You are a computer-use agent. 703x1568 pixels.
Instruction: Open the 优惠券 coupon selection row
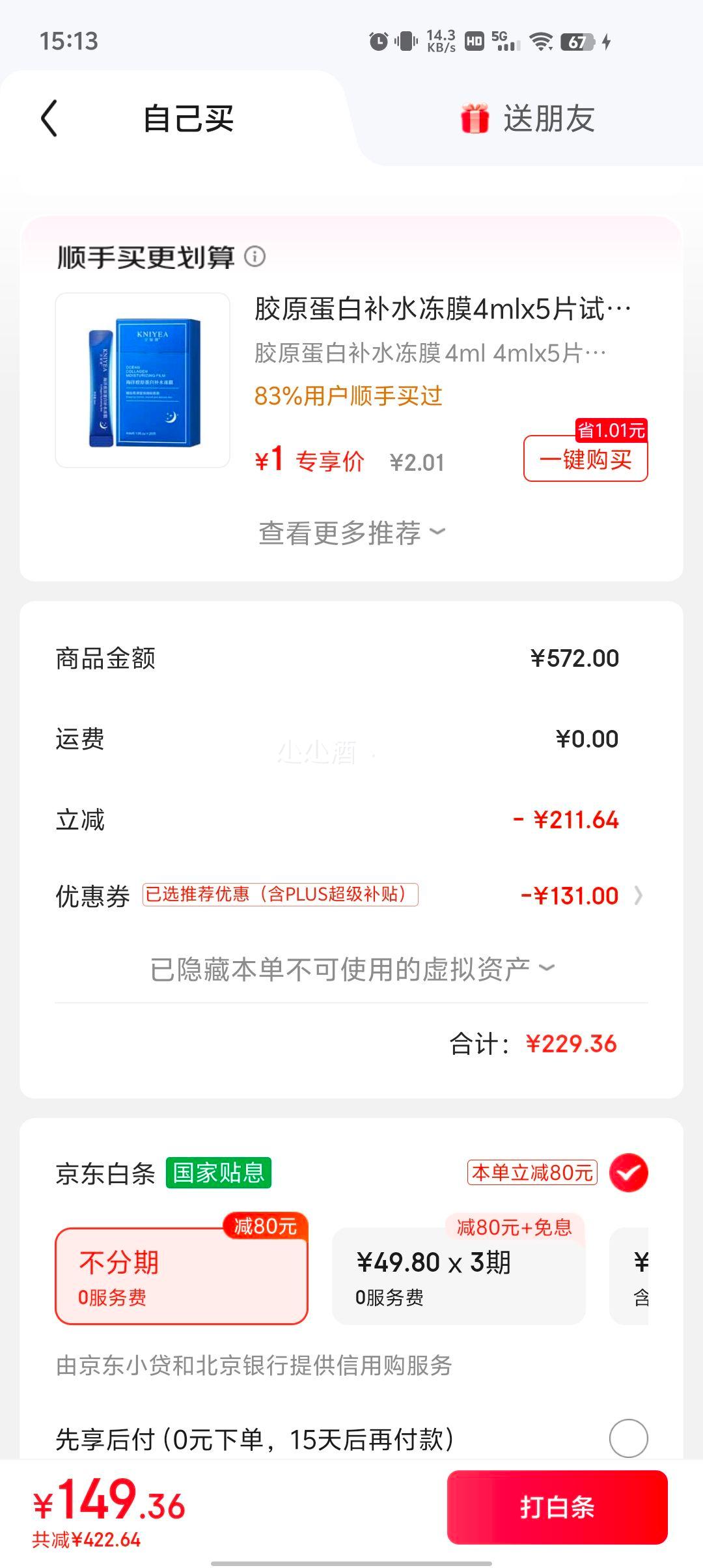351,895
